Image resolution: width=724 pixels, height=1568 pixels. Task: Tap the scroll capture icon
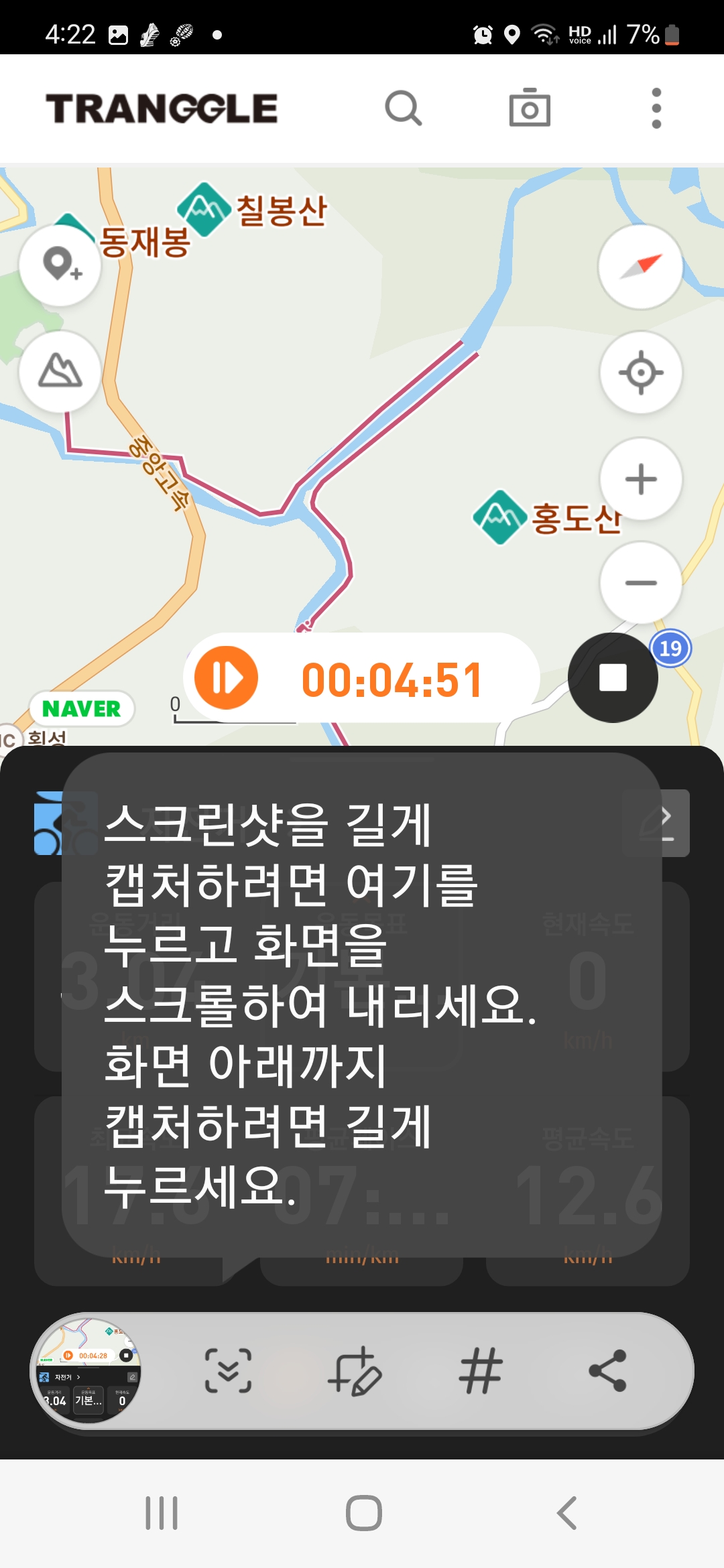(228, 1370)
